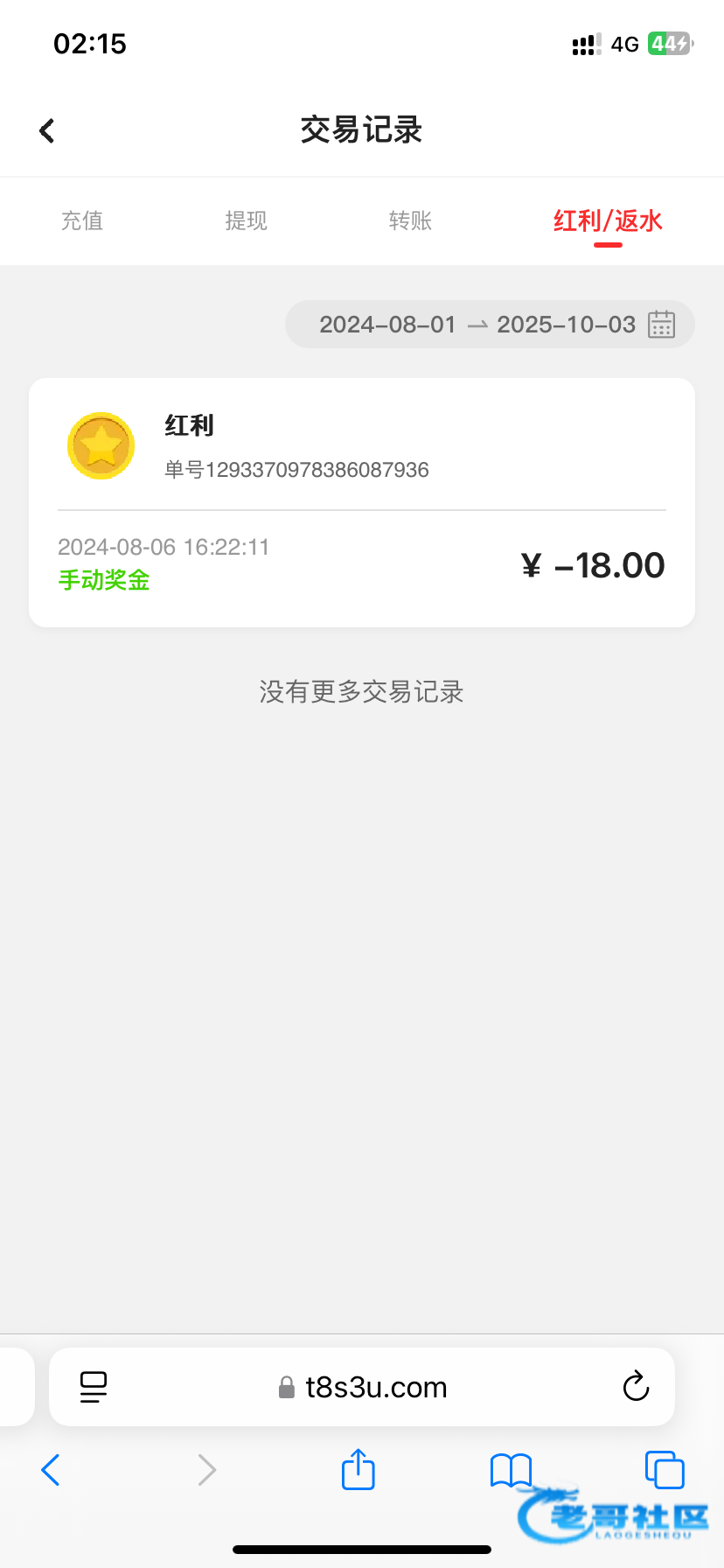Open Safari bookmarks
This screenshot has height=1568, width=724.
coord(511,1470)
